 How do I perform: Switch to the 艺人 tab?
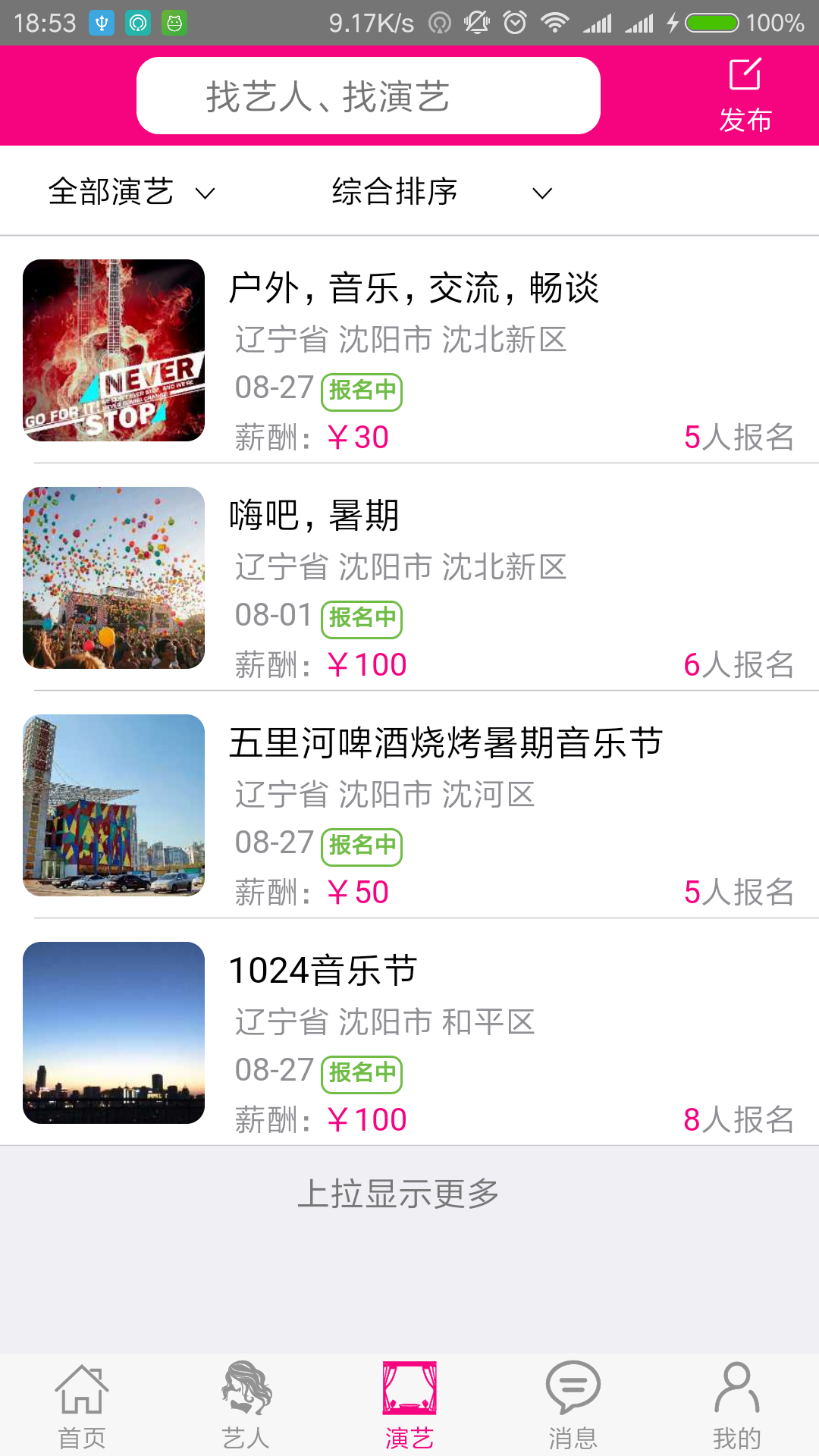tap(246, 1405)
